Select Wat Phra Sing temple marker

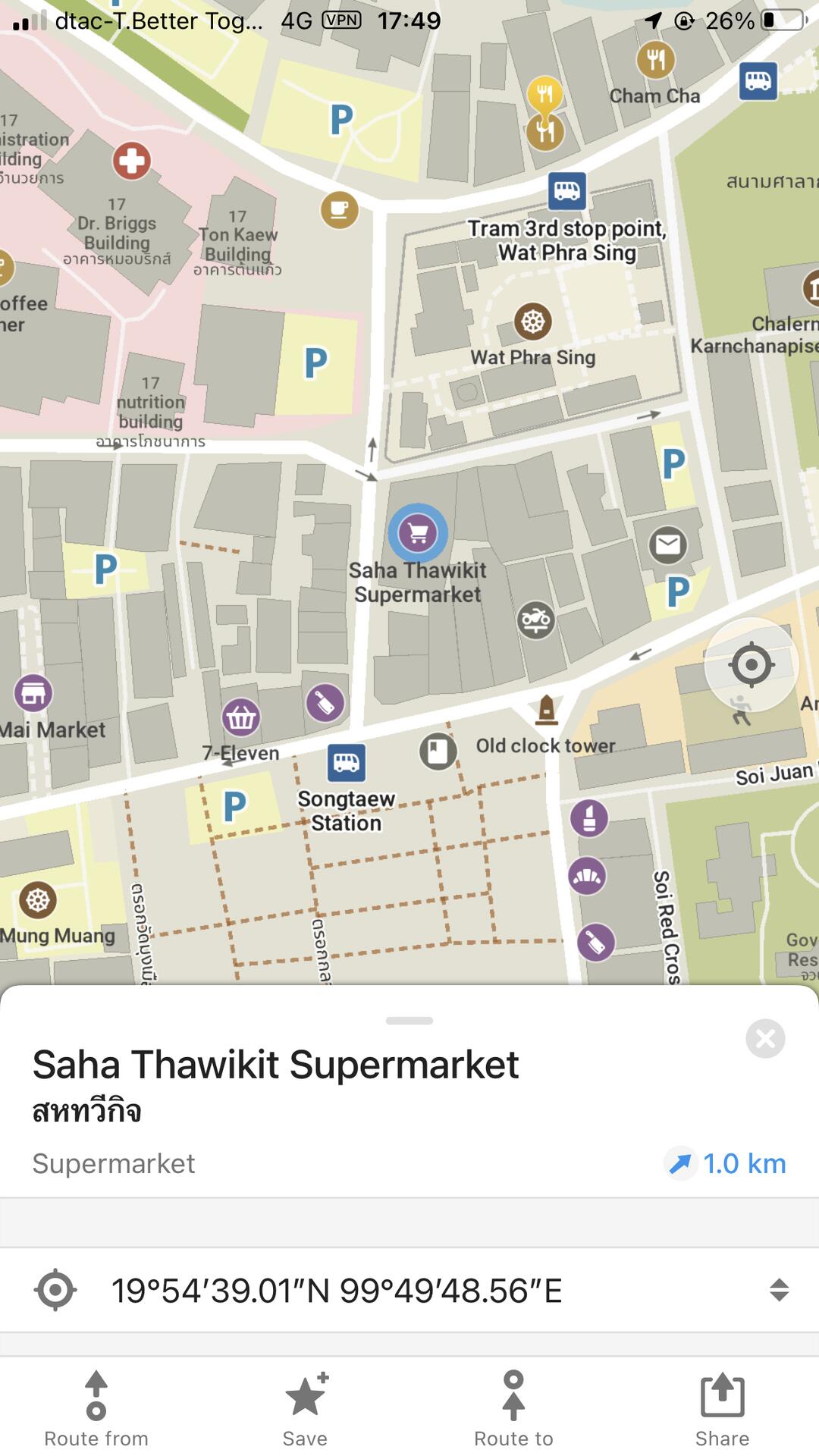533,322
